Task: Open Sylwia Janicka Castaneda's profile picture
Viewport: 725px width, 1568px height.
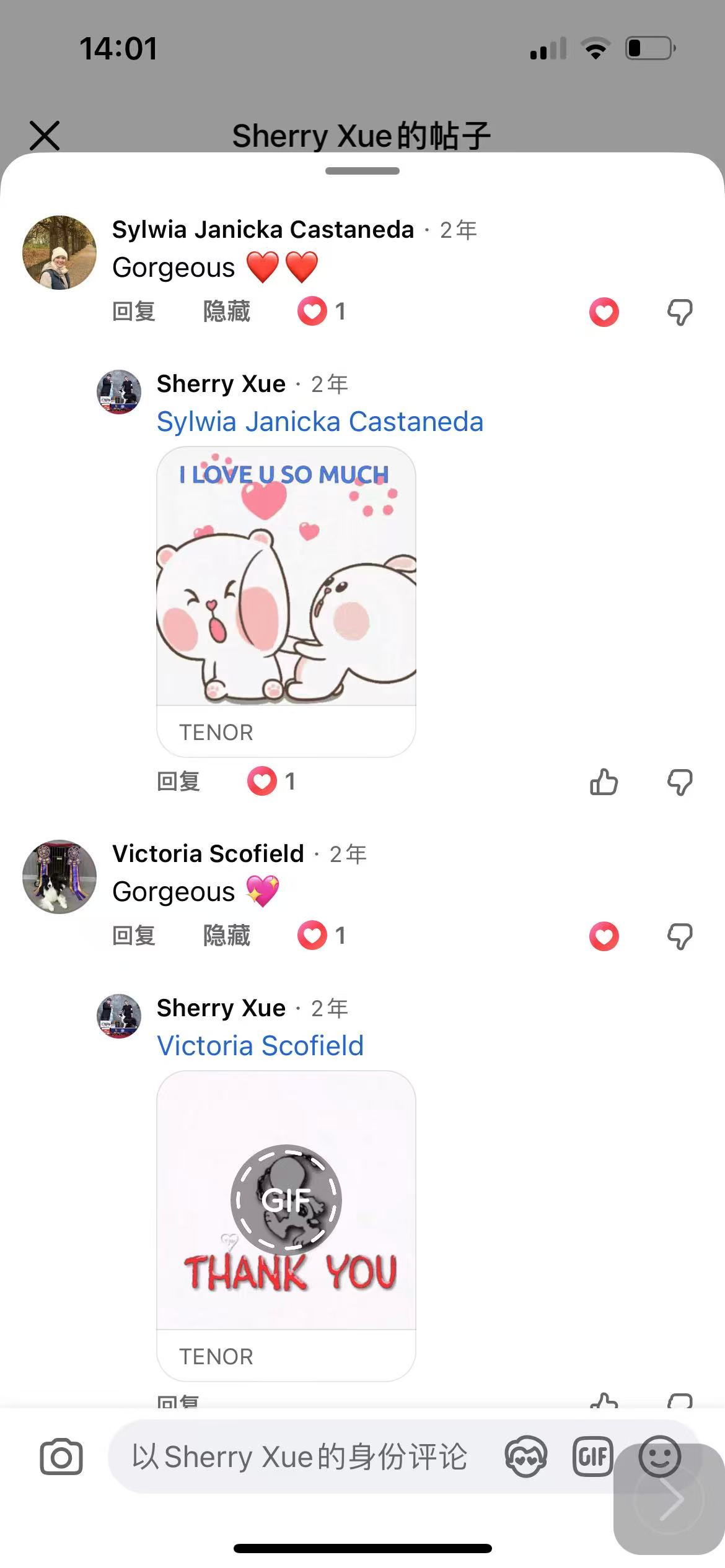Action: pyautogui.click(x=59, y=253)
